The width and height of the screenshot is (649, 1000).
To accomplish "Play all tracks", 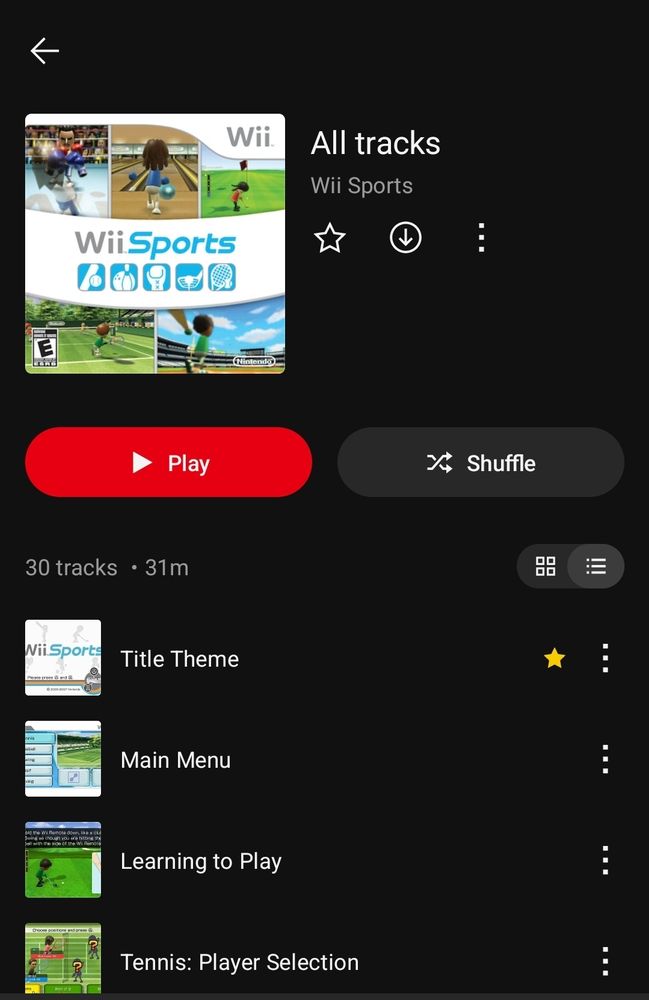I will click(x=168, y=462).
